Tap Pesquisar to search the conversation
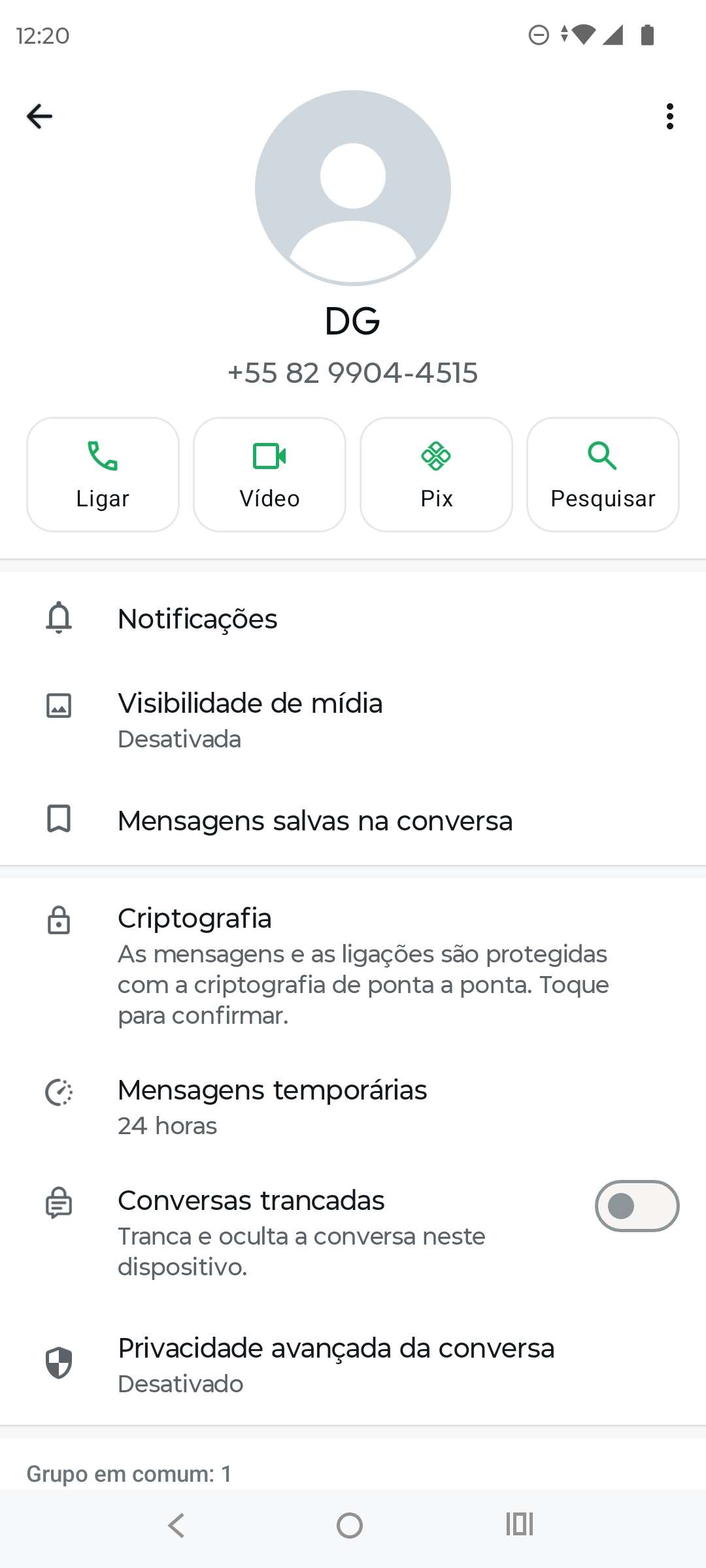Screen dimensions: 706x1568 click(603, 474)
